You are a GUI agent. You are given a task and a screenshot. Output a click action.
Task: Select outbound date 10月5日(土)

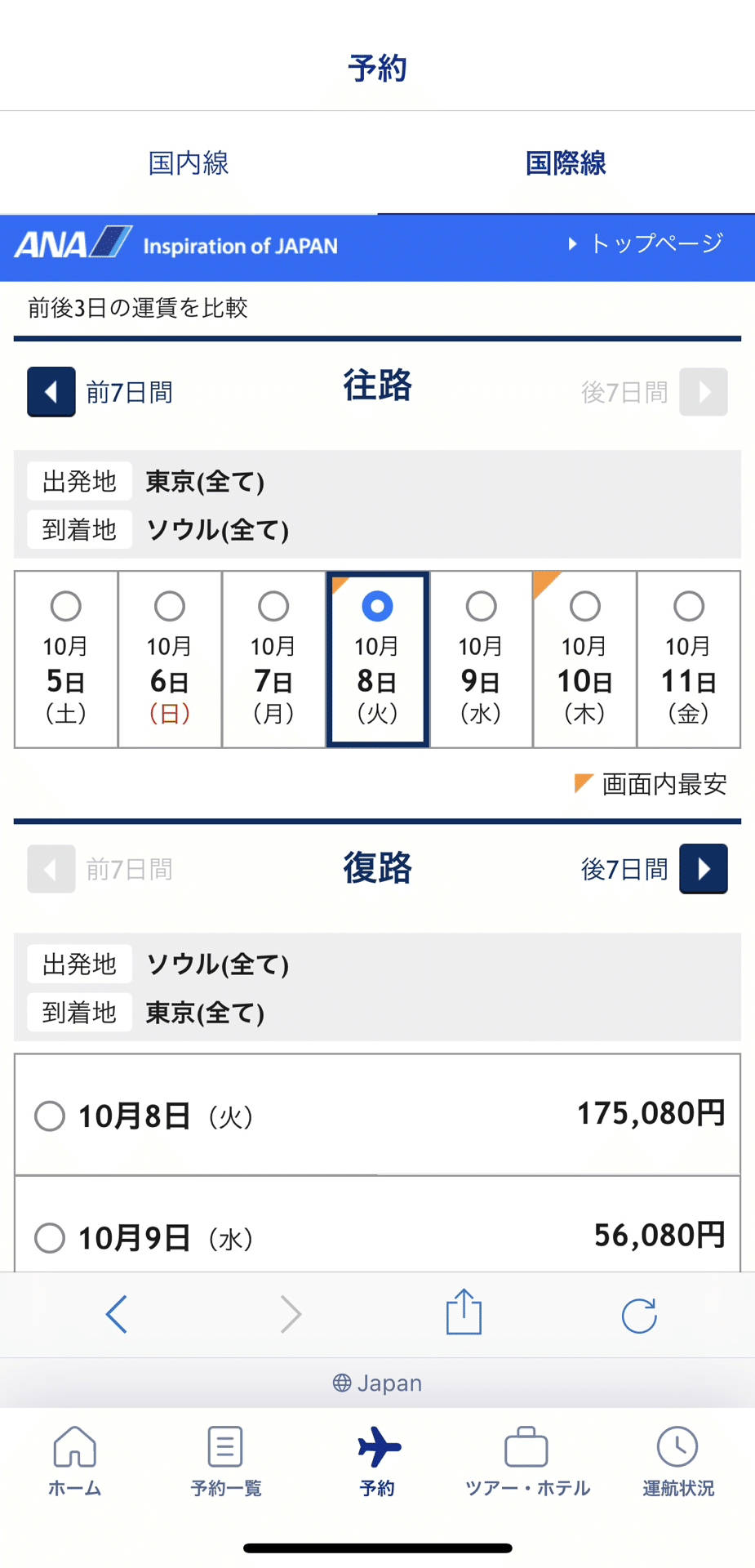tap(66, 659)
